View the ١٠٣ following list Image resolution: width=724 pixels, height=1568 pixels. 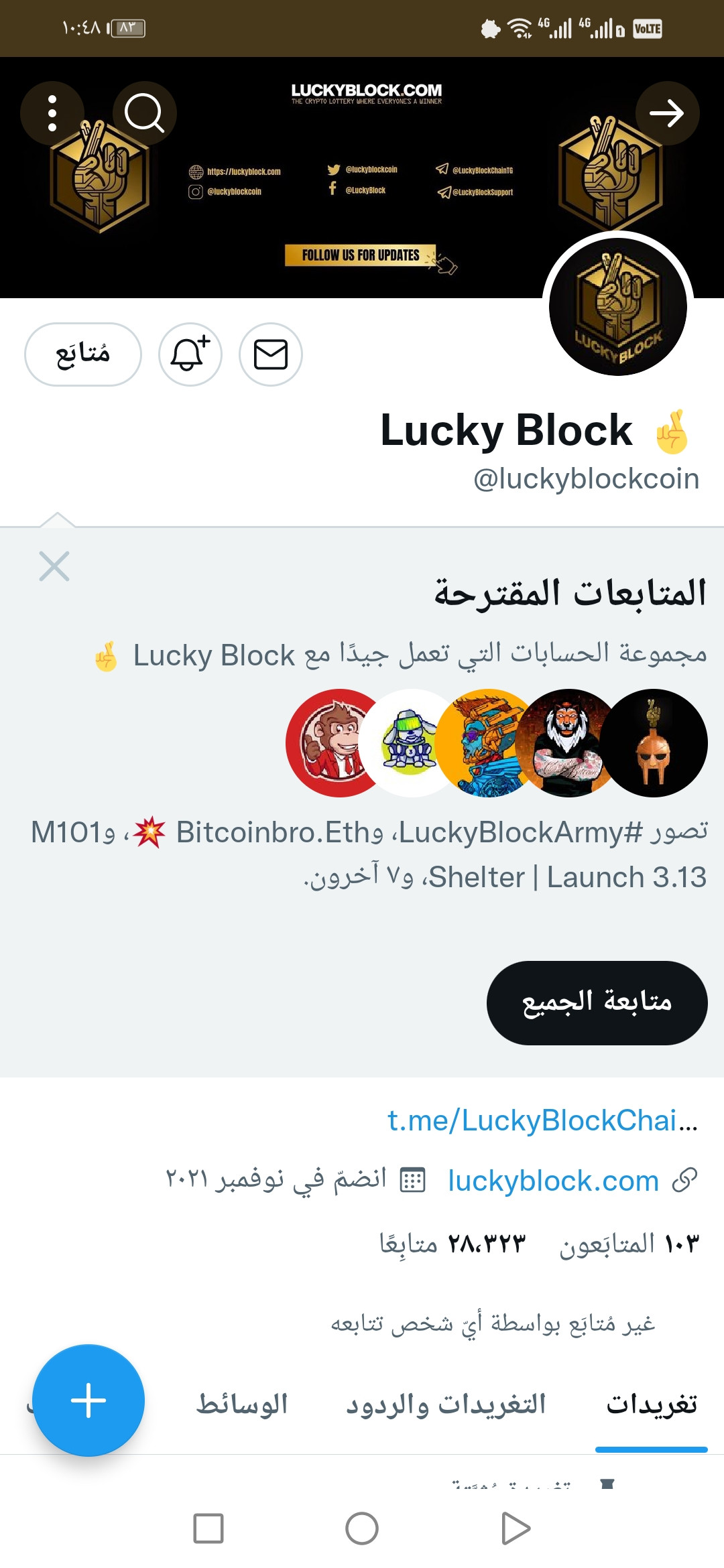(x=629, y=1244)
